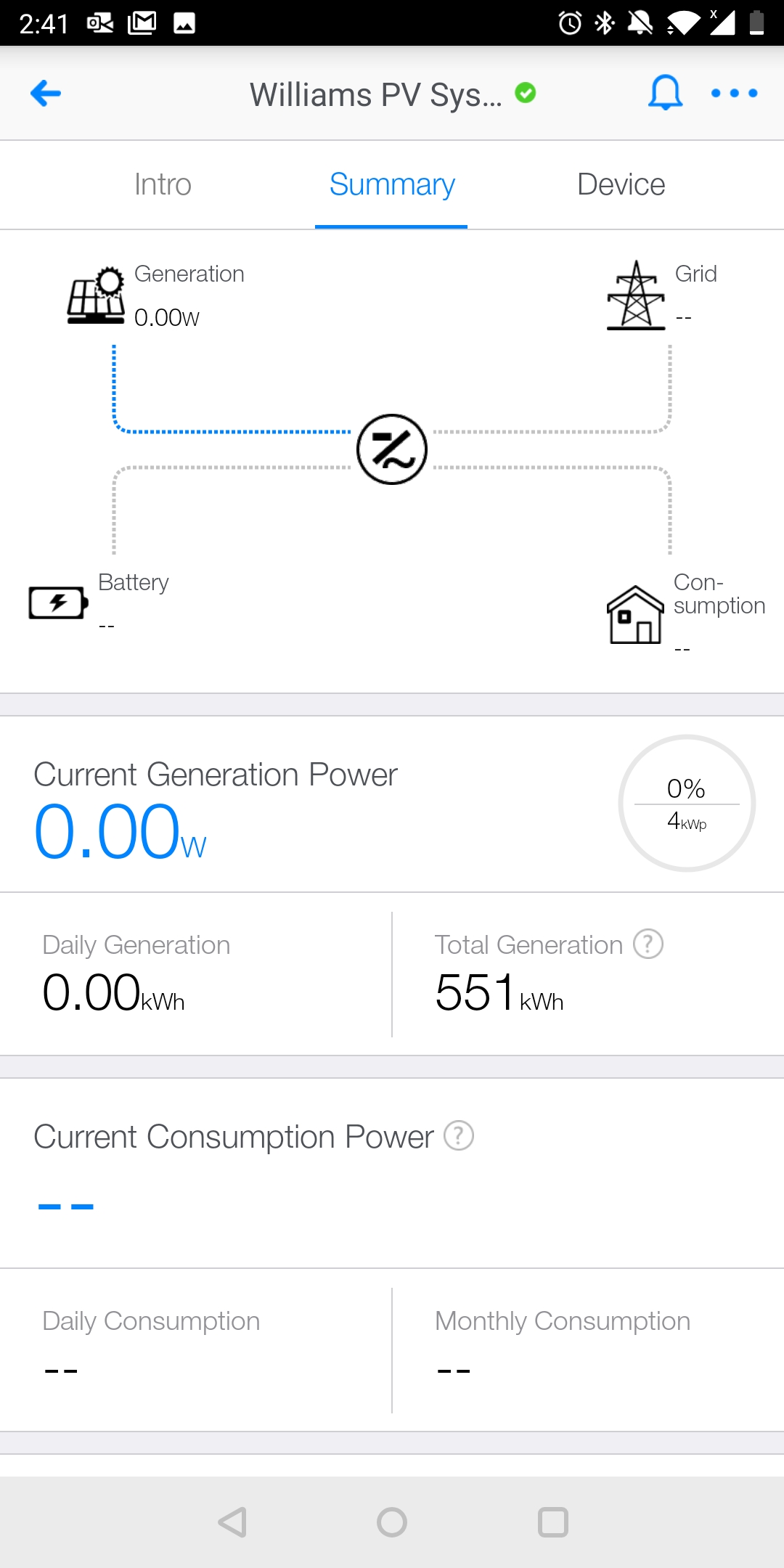The height and width of the screenshot is (1568, 784).
Task: Open the Total Generation help tooltip
Action: point(647,944)
